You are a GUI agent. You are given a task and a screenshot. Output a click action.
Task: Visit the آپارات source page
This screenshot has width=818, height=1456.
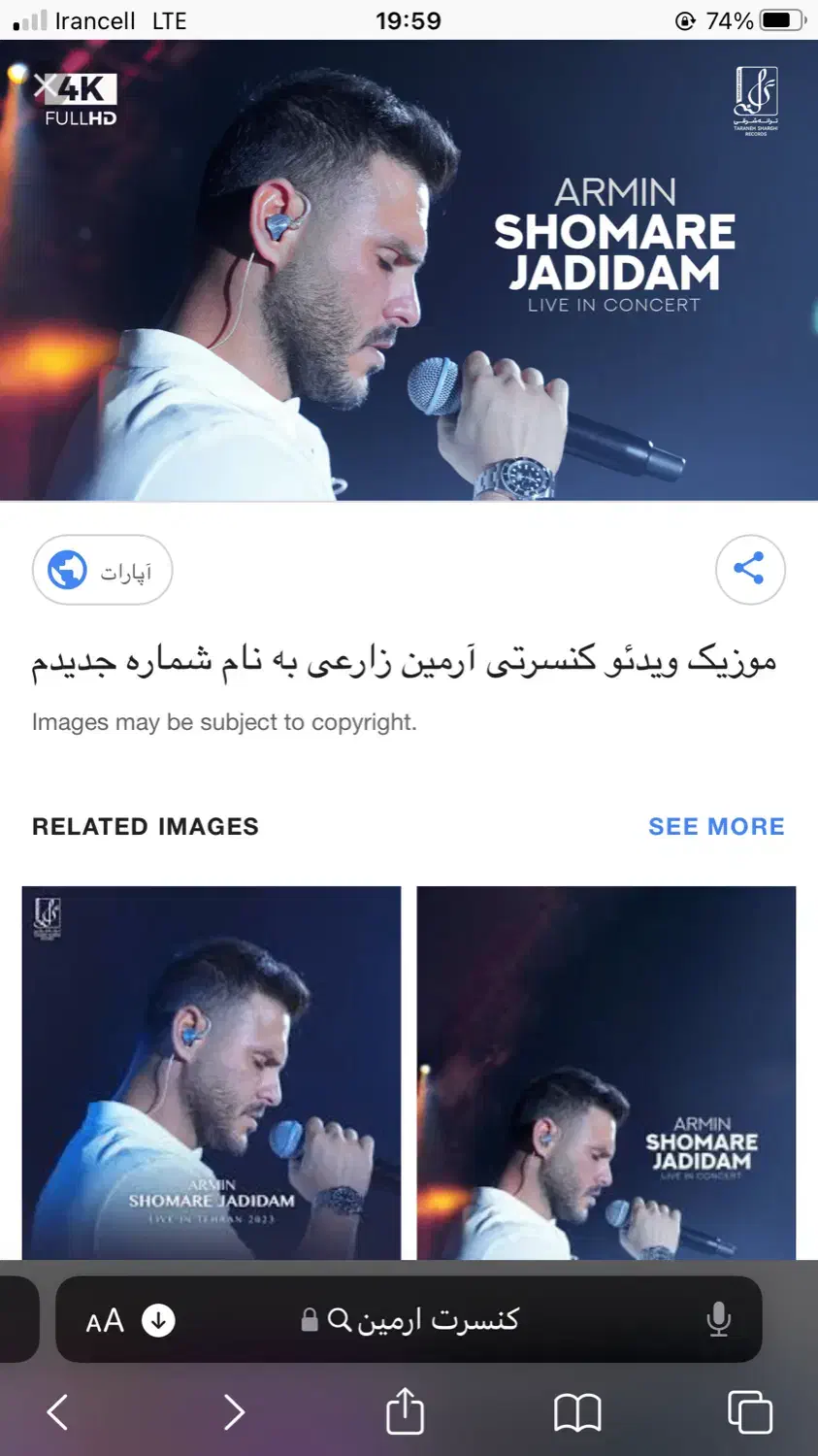[x=103, y=570]
